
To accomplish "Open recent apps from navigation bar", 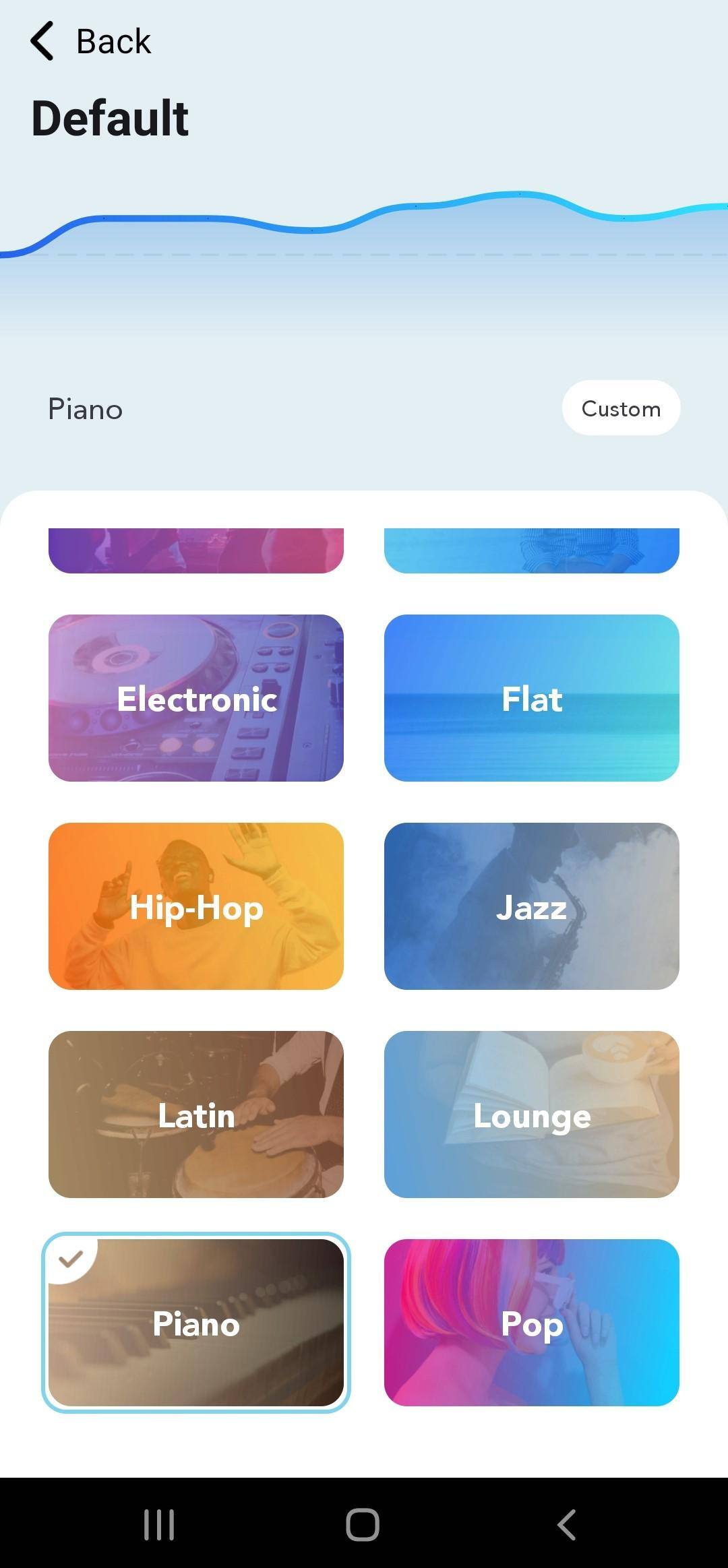I will pyautogui.click(x=159, y=1524).
